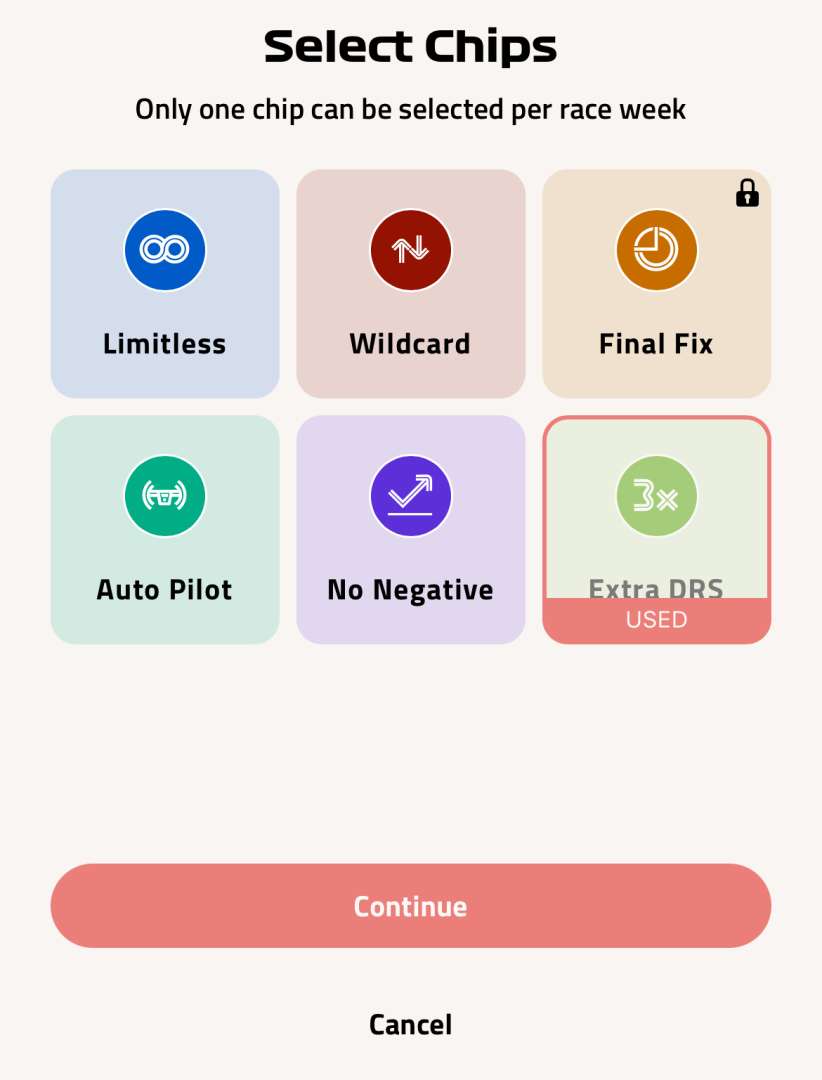822x1080 pixels.
Task: Continue with the chip selection
Action: point(411,906)
